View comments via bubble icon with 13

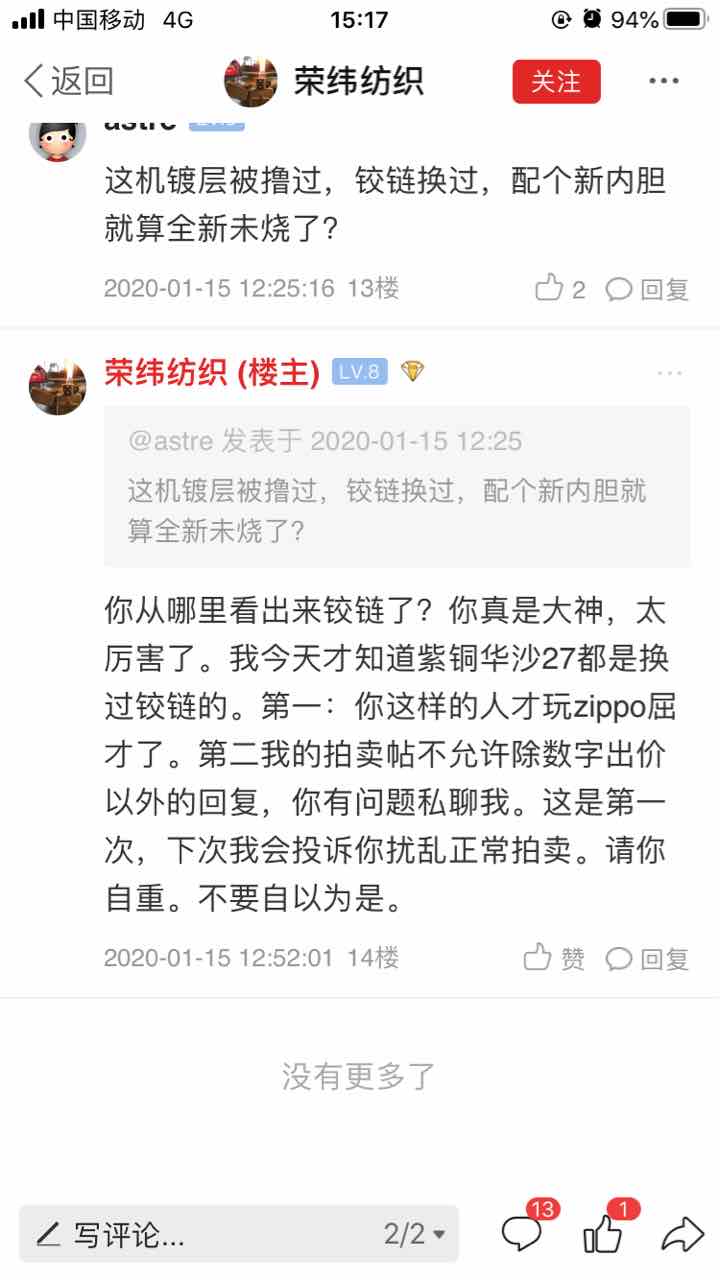(x=523, y=1234)
